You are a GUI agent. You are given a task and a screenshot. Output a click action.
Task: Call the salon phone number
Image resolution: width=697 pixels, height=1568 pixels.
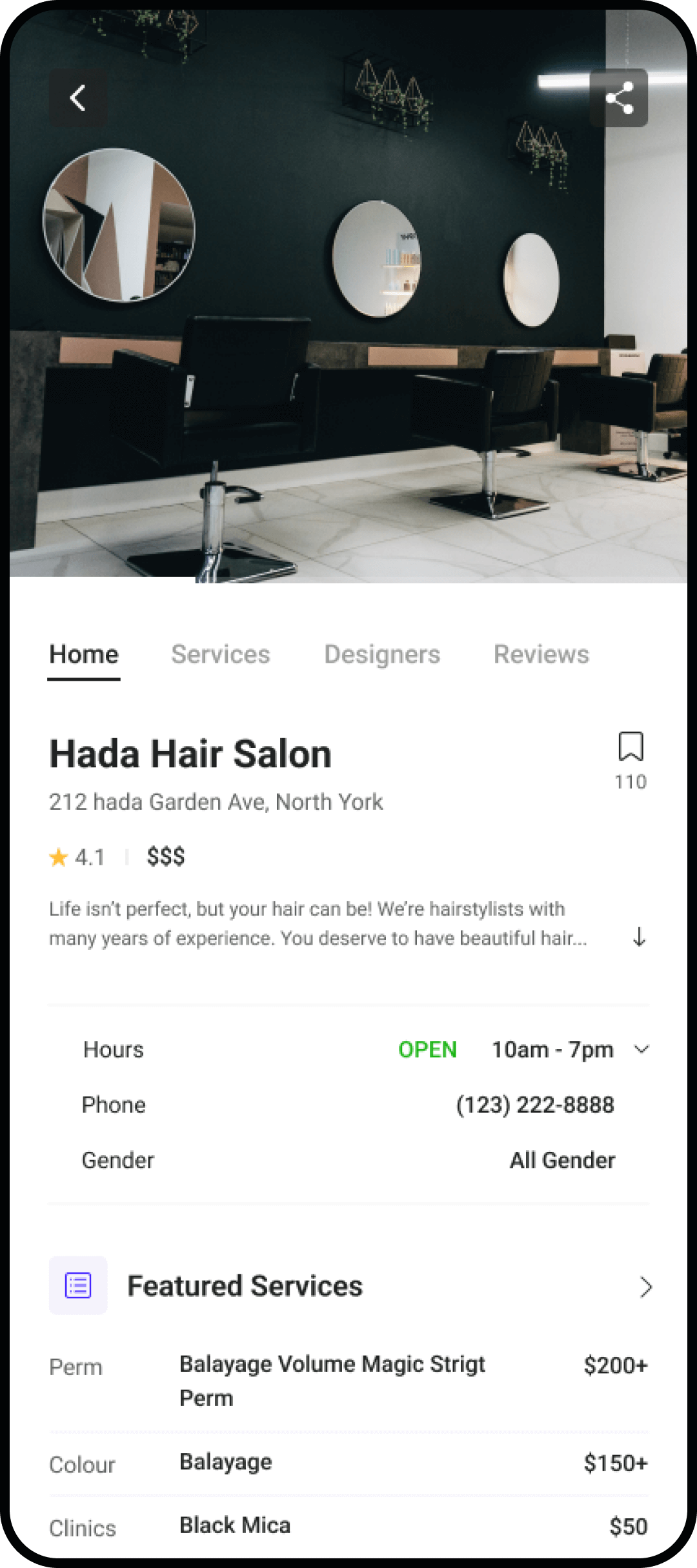click(534, 1105)
